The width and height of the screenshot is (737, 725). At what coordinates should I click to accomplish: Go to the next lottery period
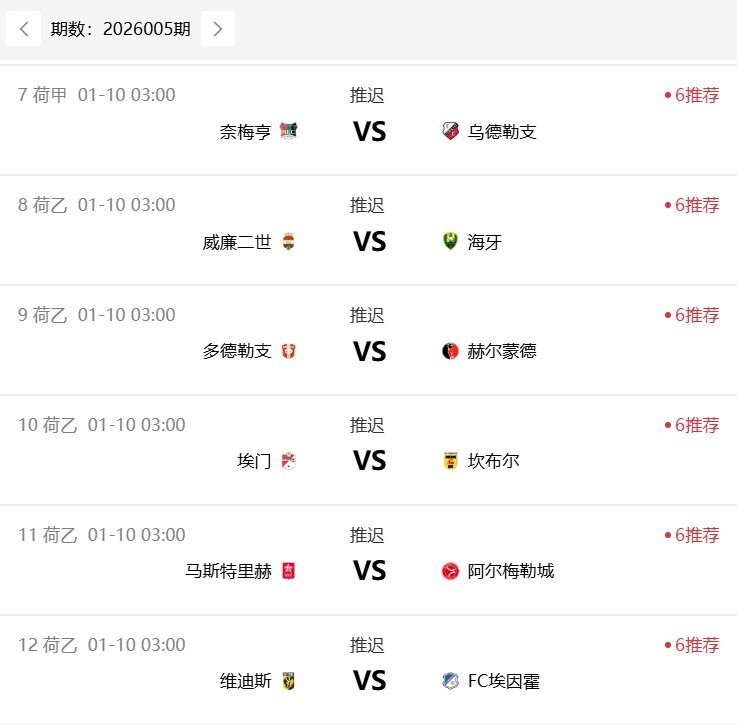(x=218, y=29)
